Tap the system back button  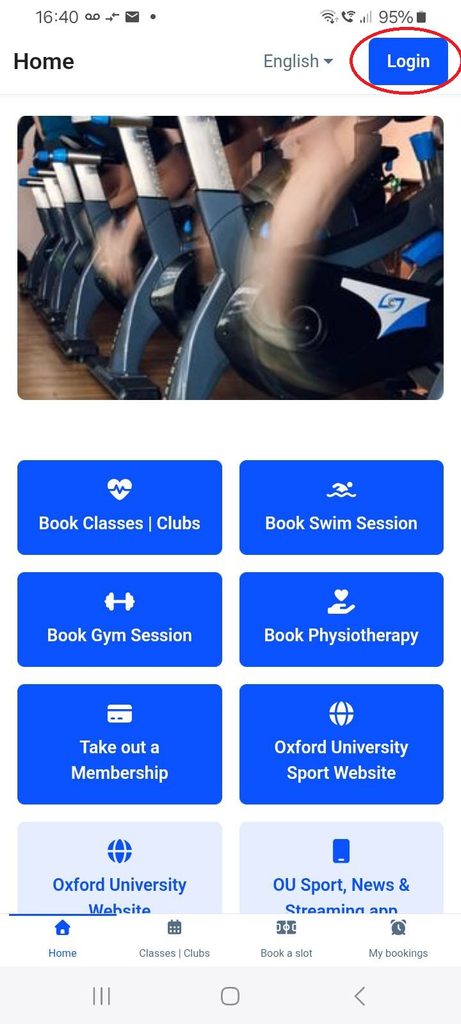click(359, 996)
